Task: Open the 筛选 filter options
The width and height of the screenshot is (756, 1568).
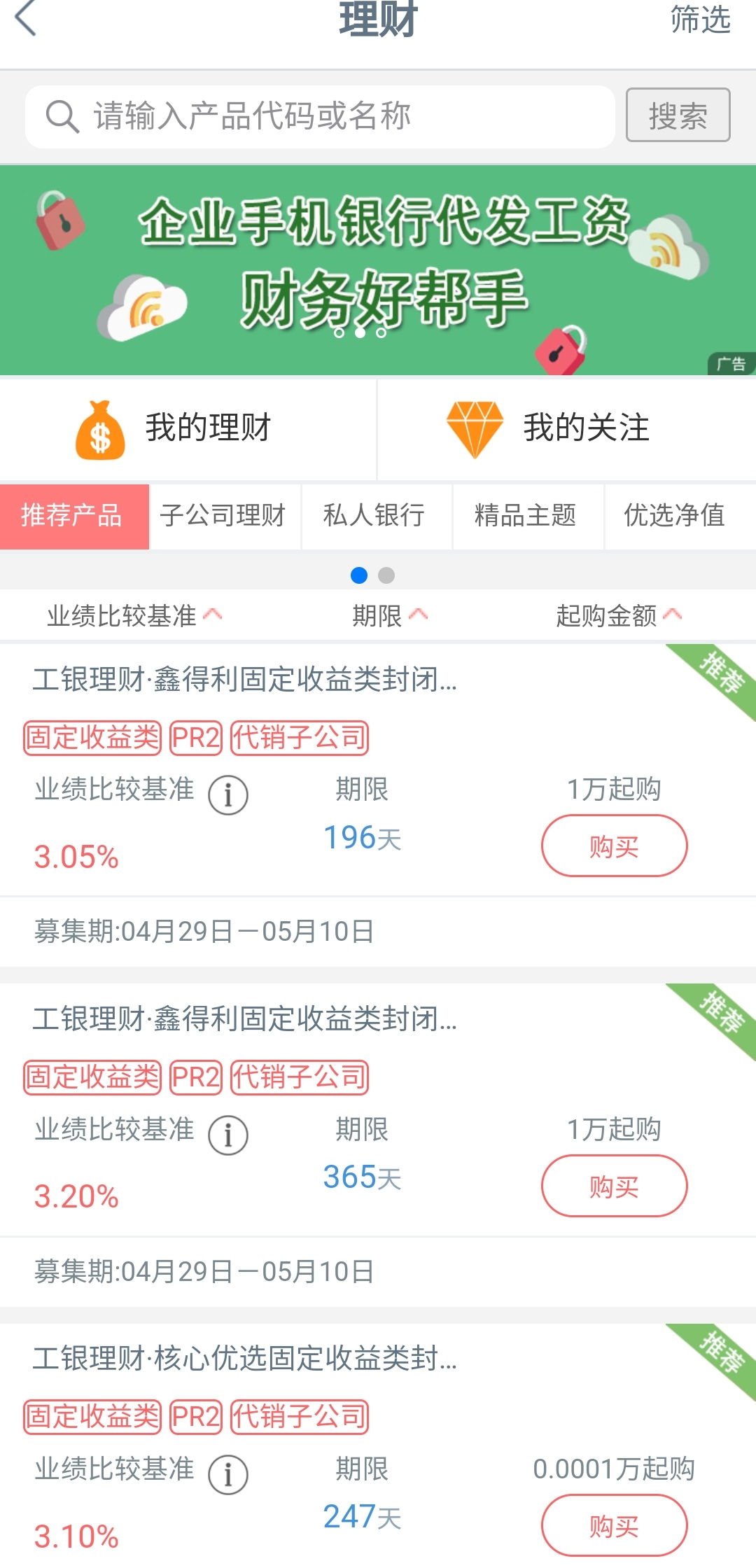Action: pos(699,20)
